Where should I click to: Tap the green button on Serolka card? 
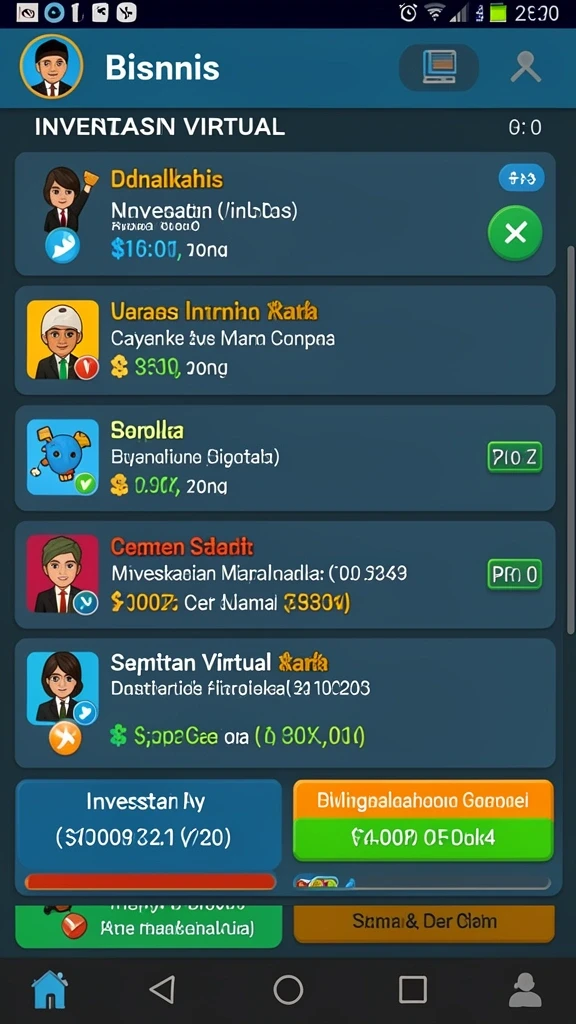point(515,458)
